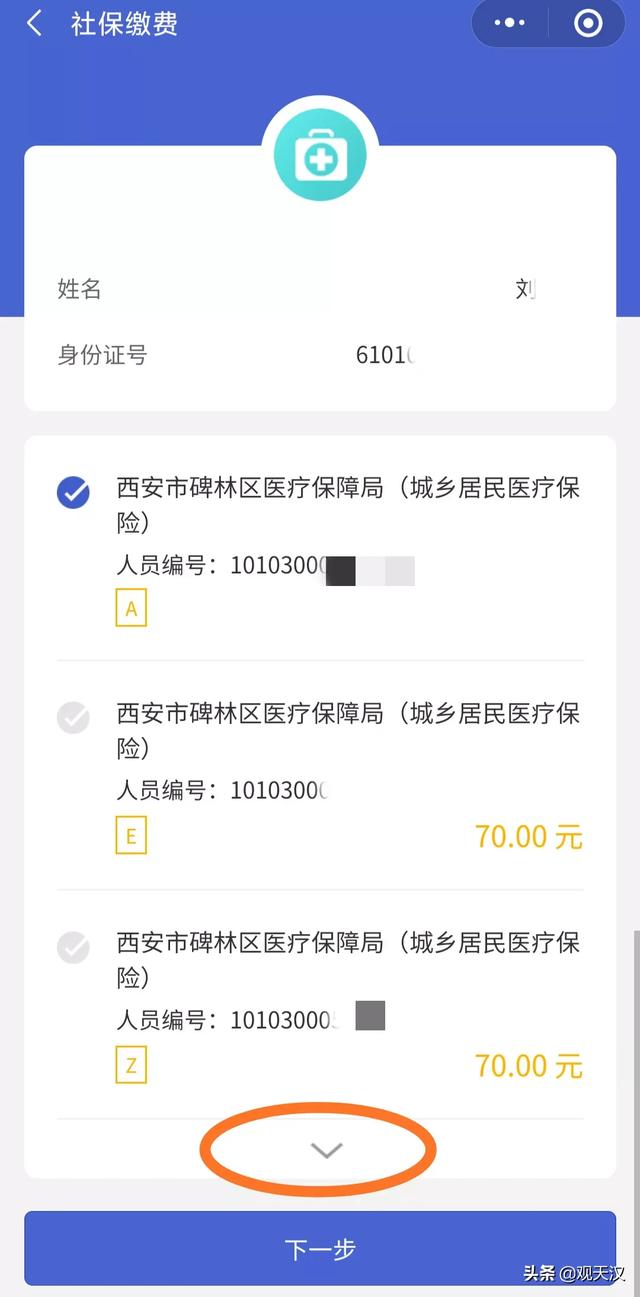Uncheck the insurance entry tagged A
The image size is (640, 1297).
(73, 491)
